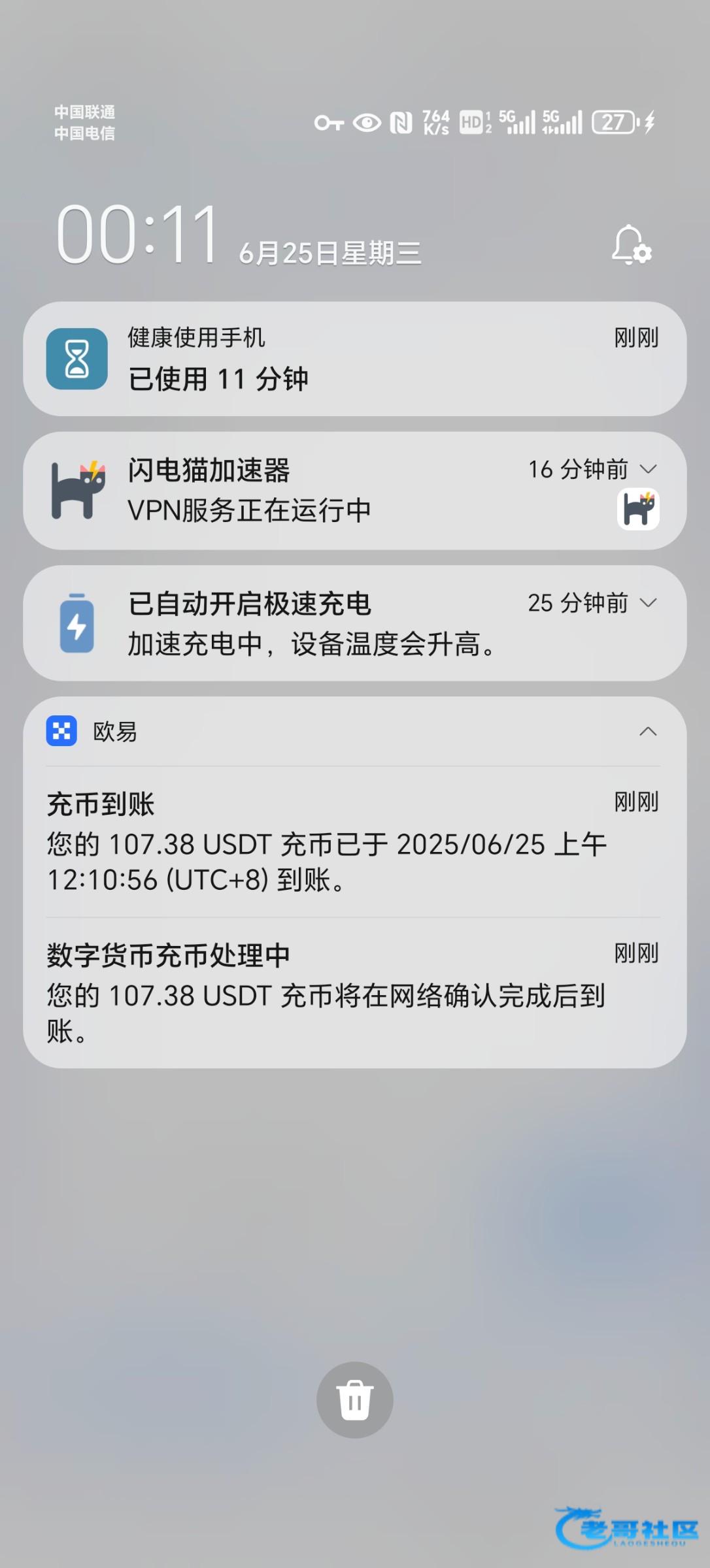
Task: Open the 健康使用手机 usage notification
Action: [354, 359]
